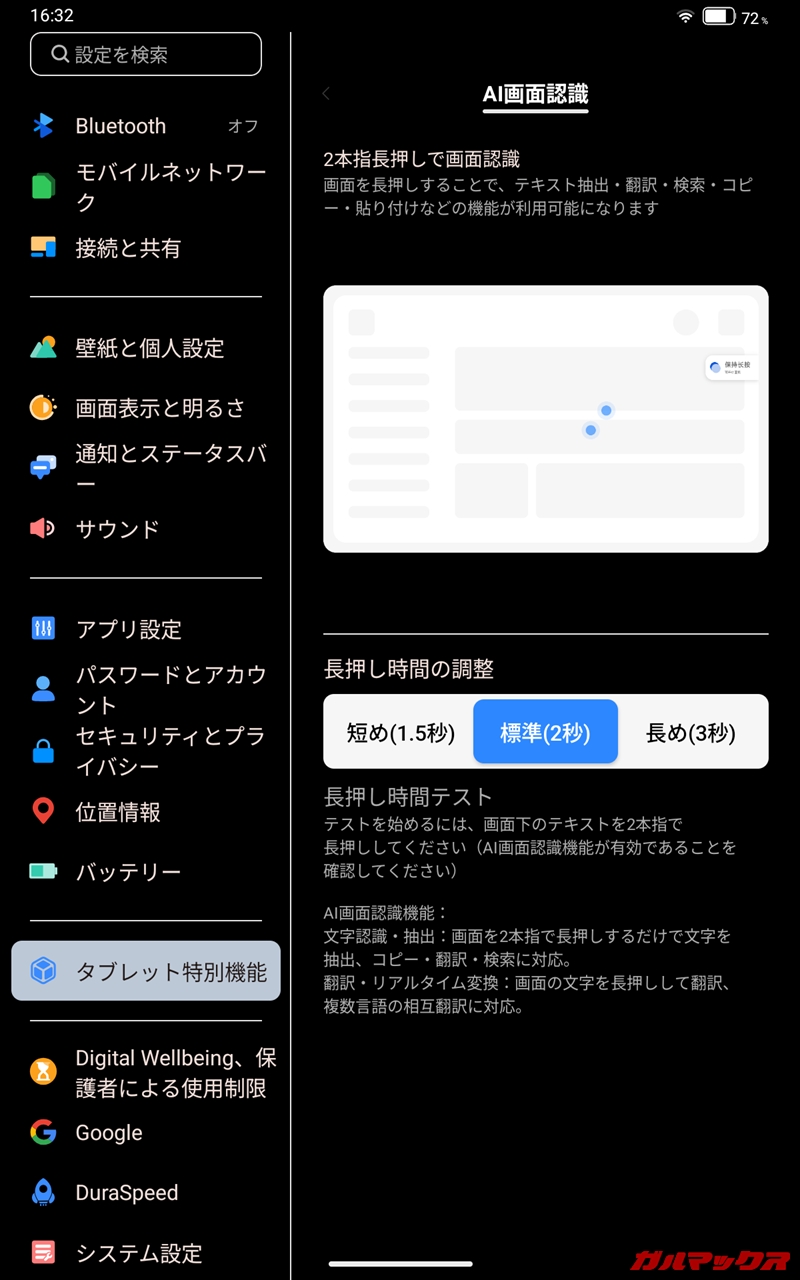Open 位置情報 settings
The image size is (800, 1280).
click(146, 812)
